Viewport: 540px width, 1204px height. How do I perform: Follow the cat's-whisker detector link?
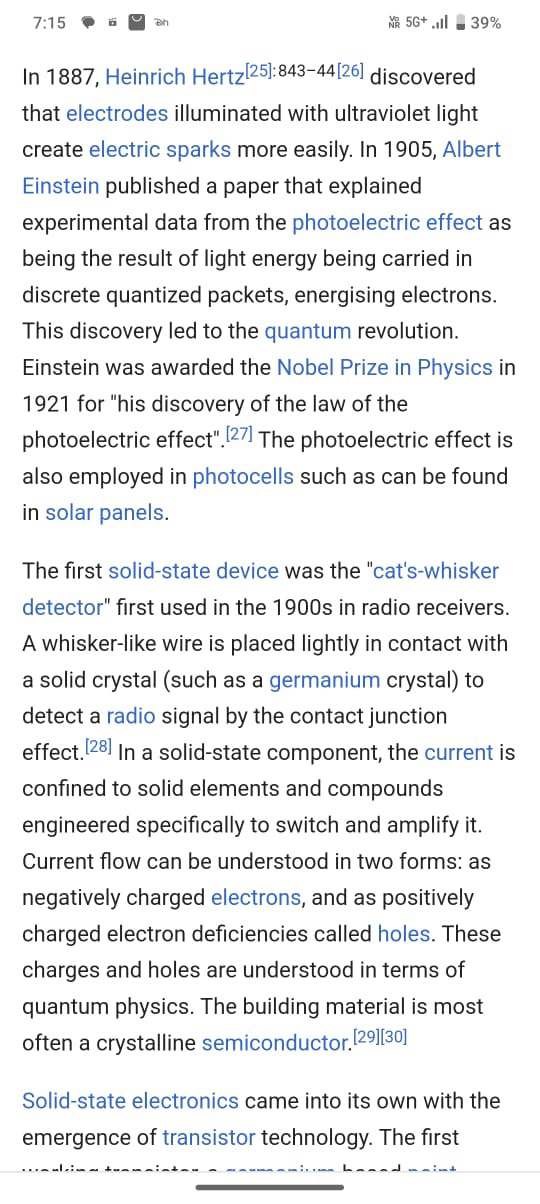coord(260,589)
